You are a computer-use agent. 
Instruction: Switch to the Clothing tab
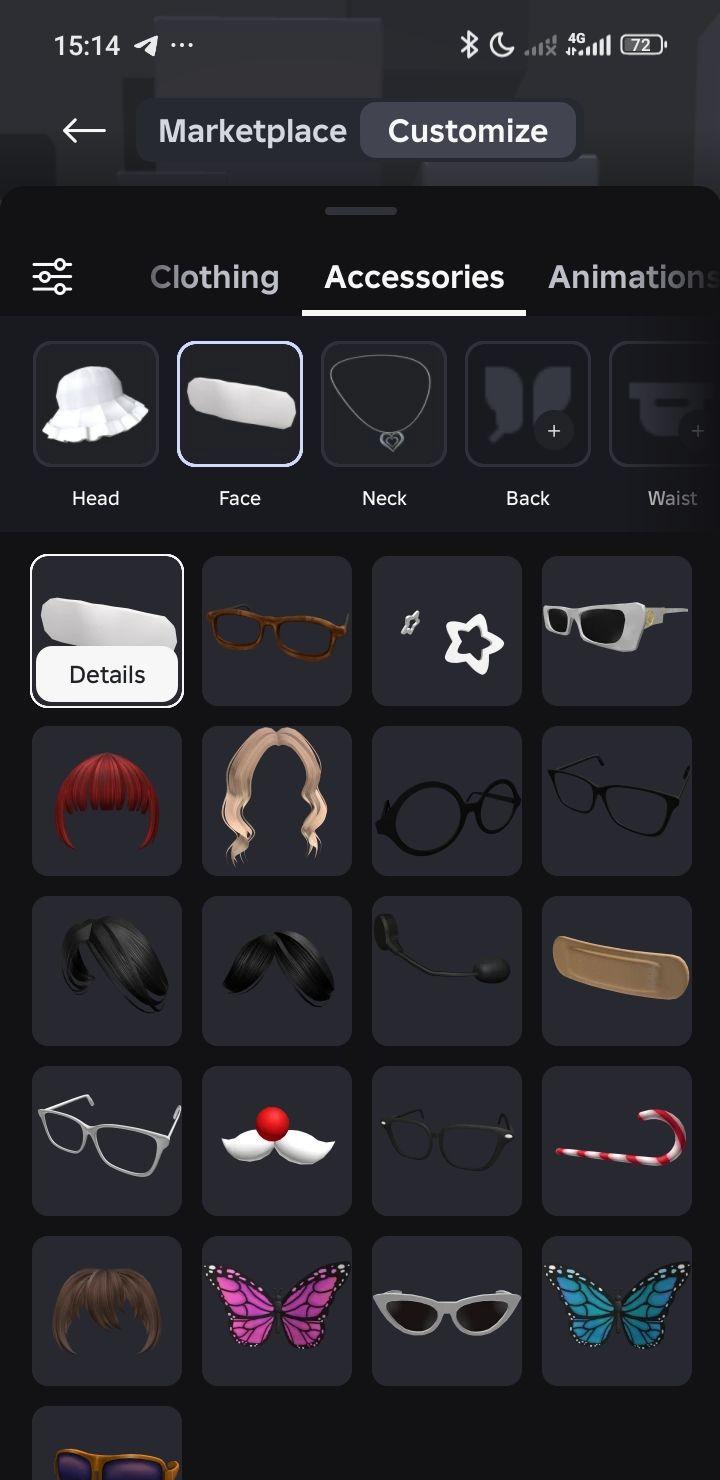click(214, 277)
